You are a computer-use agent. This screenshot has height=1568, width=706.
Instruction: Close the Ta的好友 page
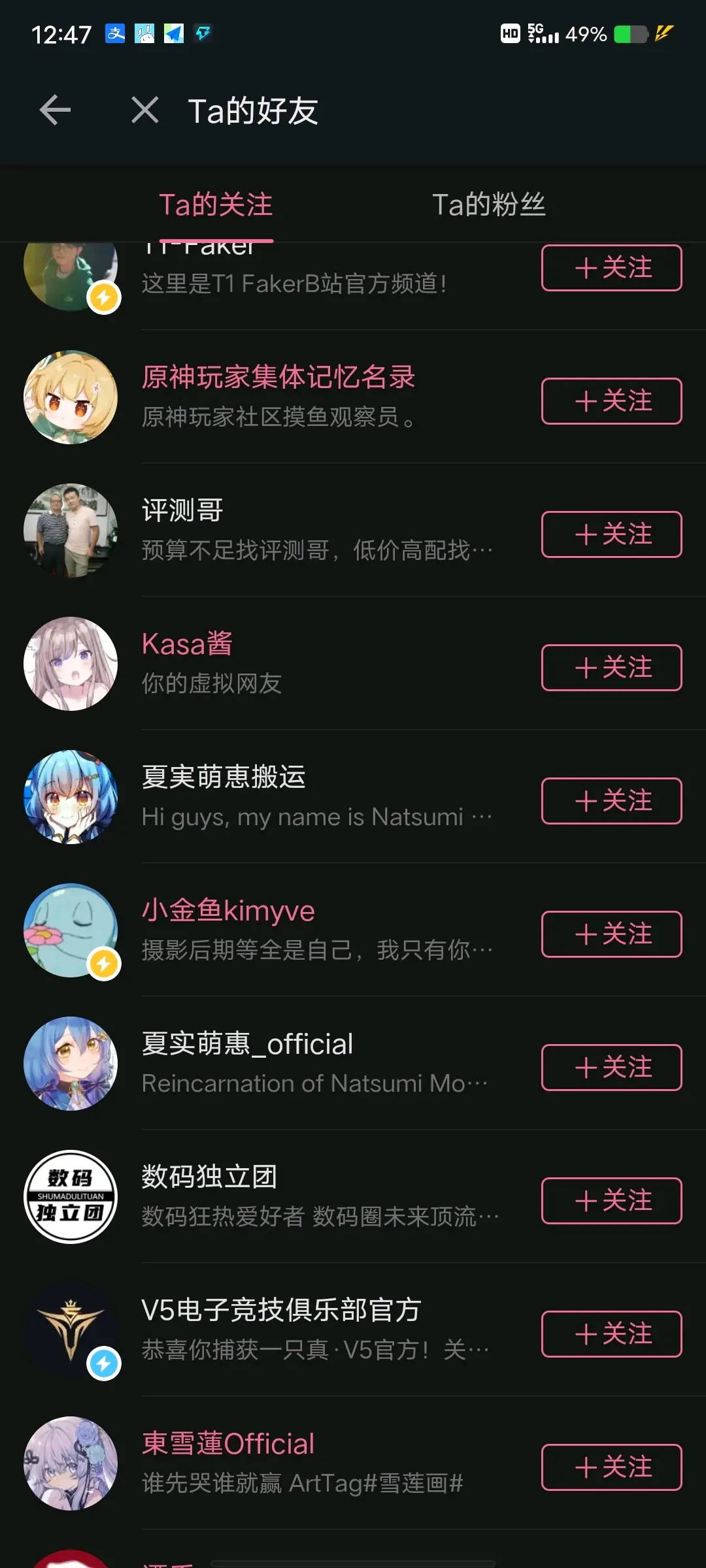click(144, 110)
